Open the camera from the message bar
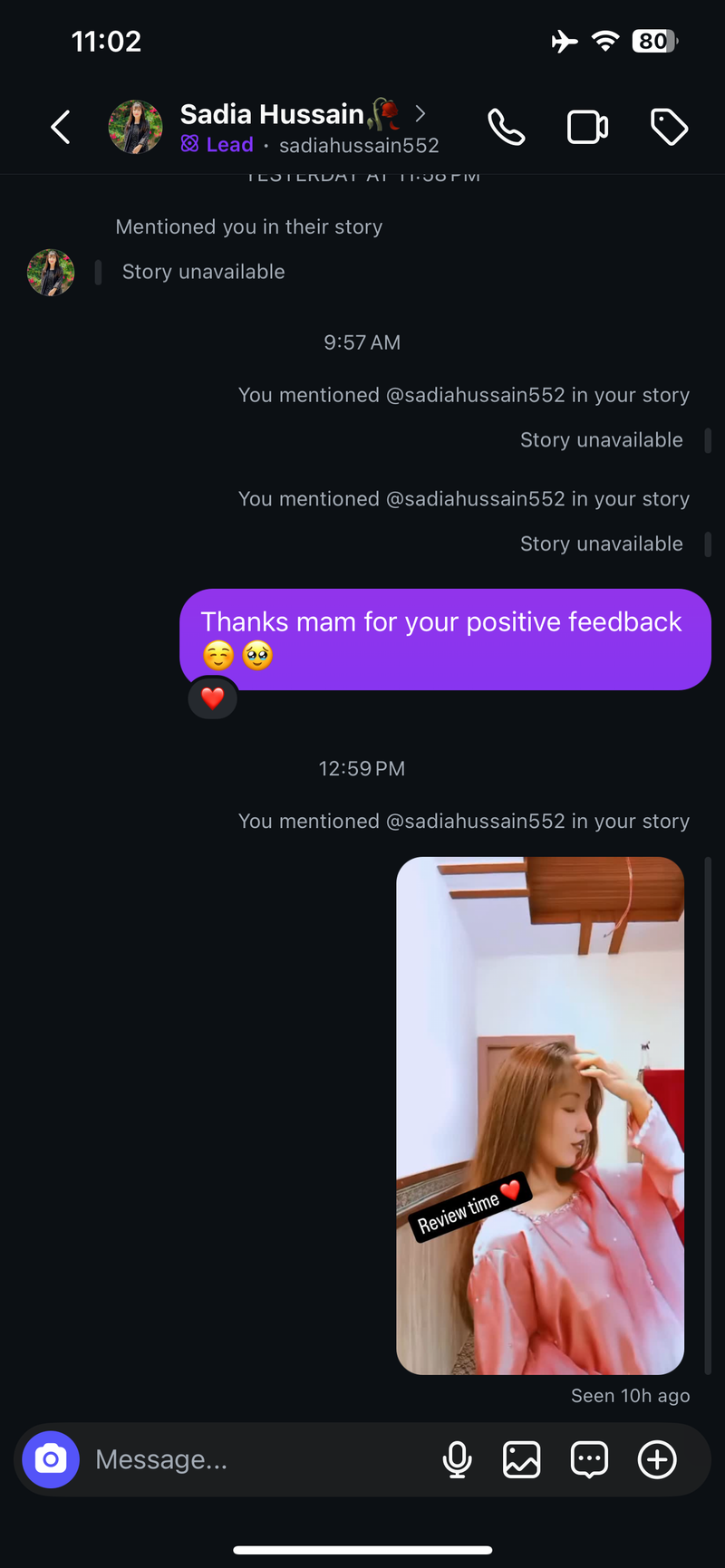The height and width of the screenshot is (1568, 725). pos(51,1459)
